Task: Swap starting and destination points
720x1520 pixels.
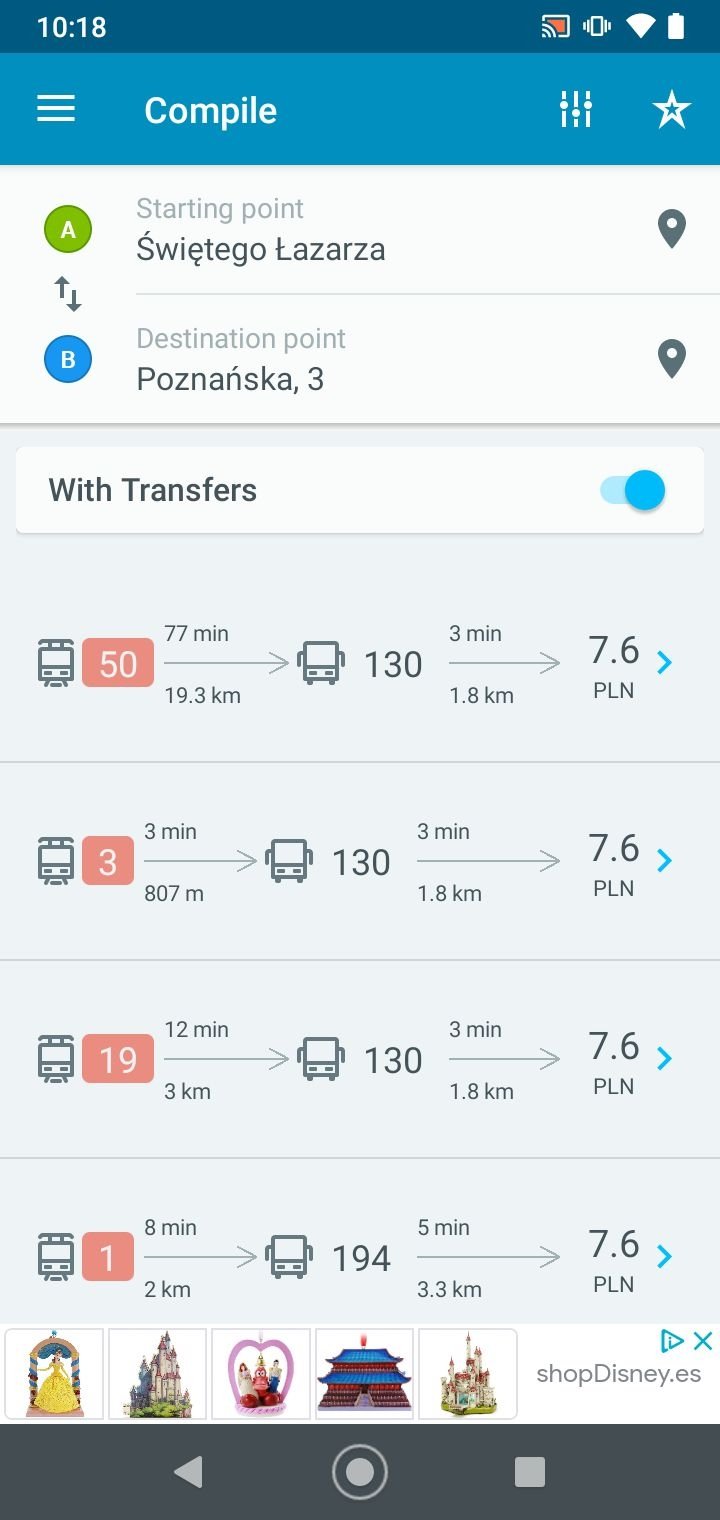Action: click(x=68, y=294)
